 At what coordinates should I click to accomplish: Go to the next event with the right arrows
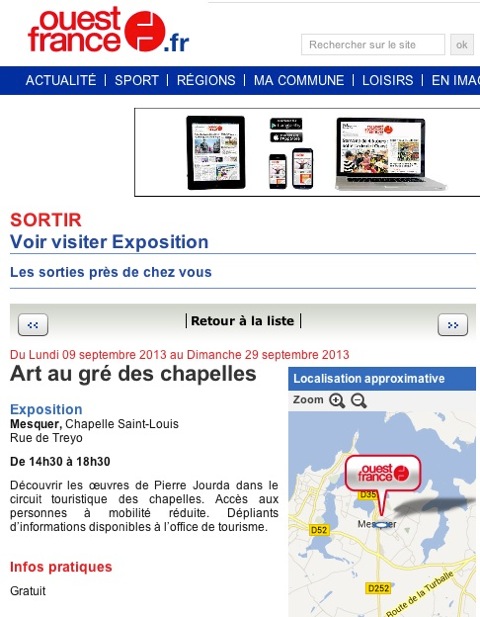pos(453,325)
